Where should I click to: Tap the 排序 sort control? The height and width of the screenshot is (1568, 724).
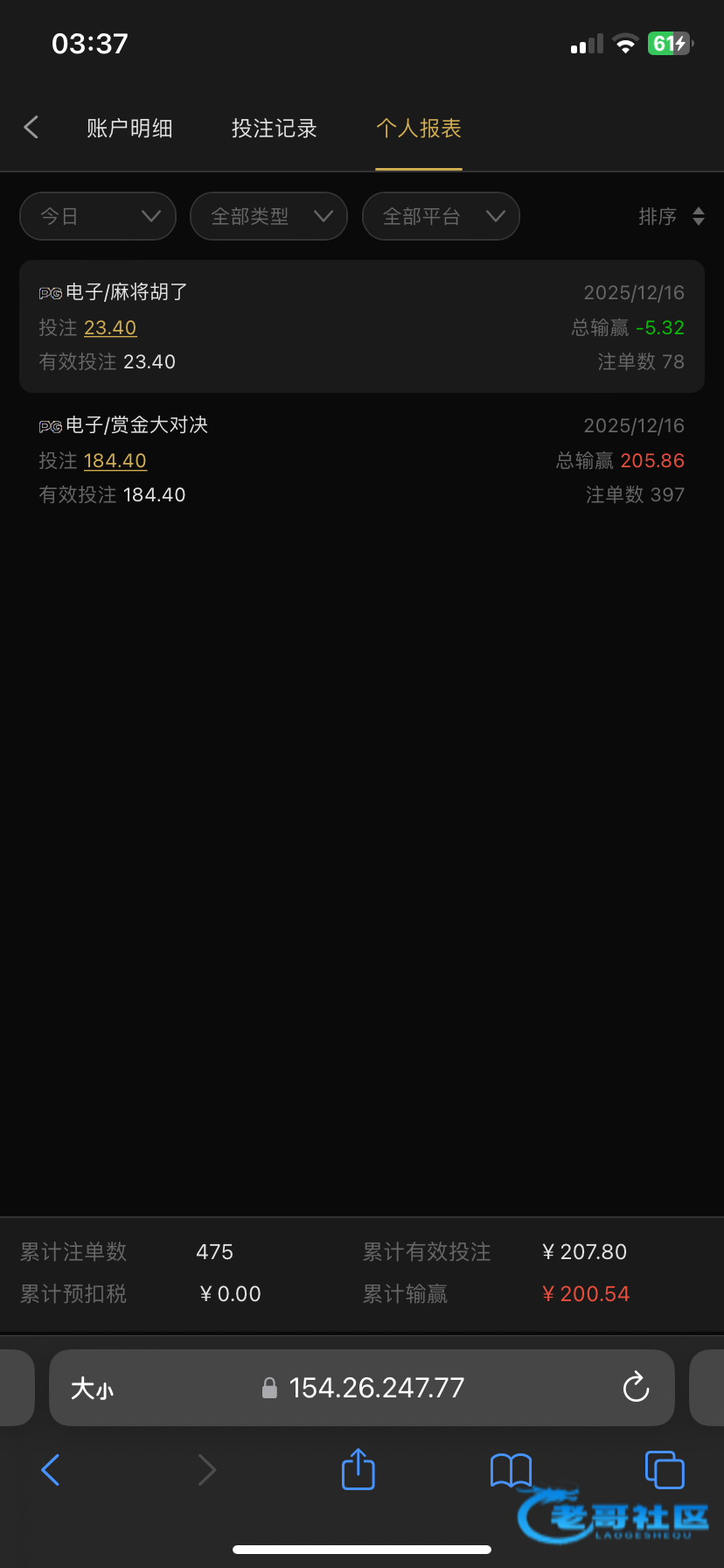(x=671, y=216)
